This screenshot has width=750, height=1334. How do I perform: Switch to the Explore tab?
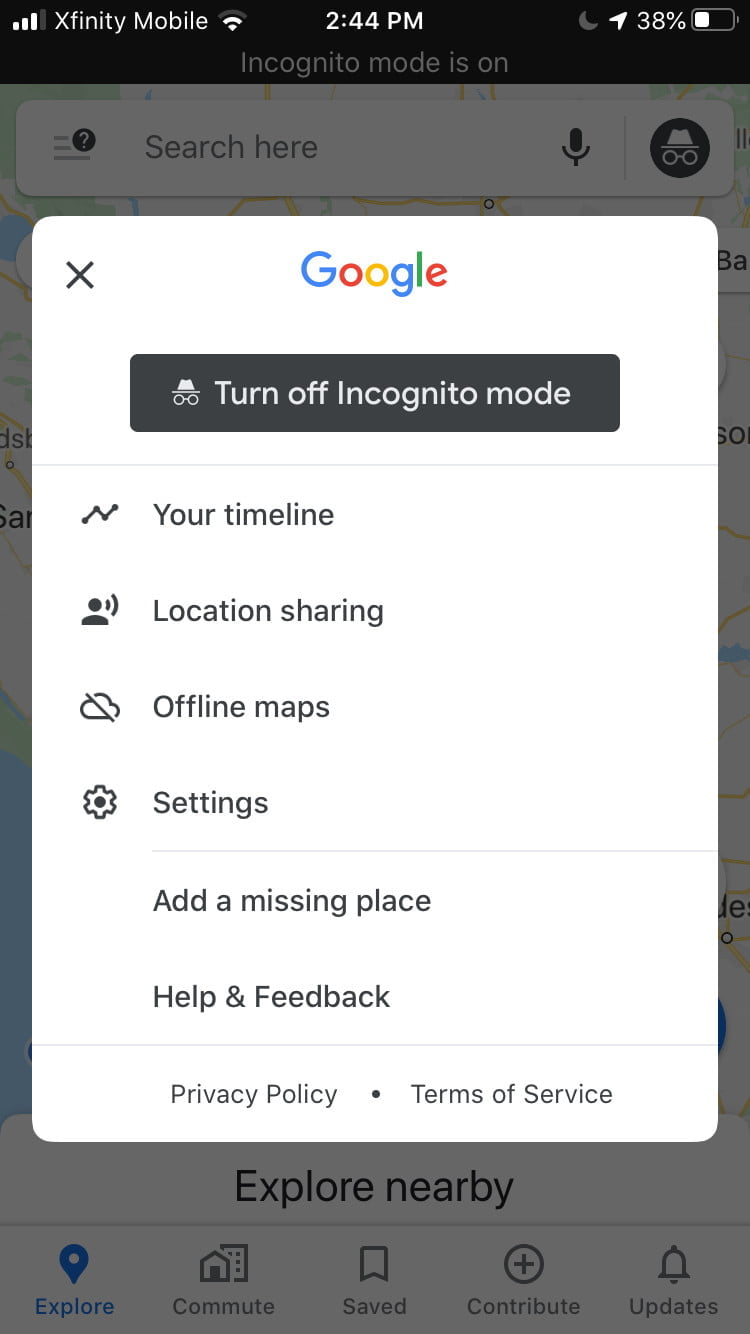point(75,1280)
